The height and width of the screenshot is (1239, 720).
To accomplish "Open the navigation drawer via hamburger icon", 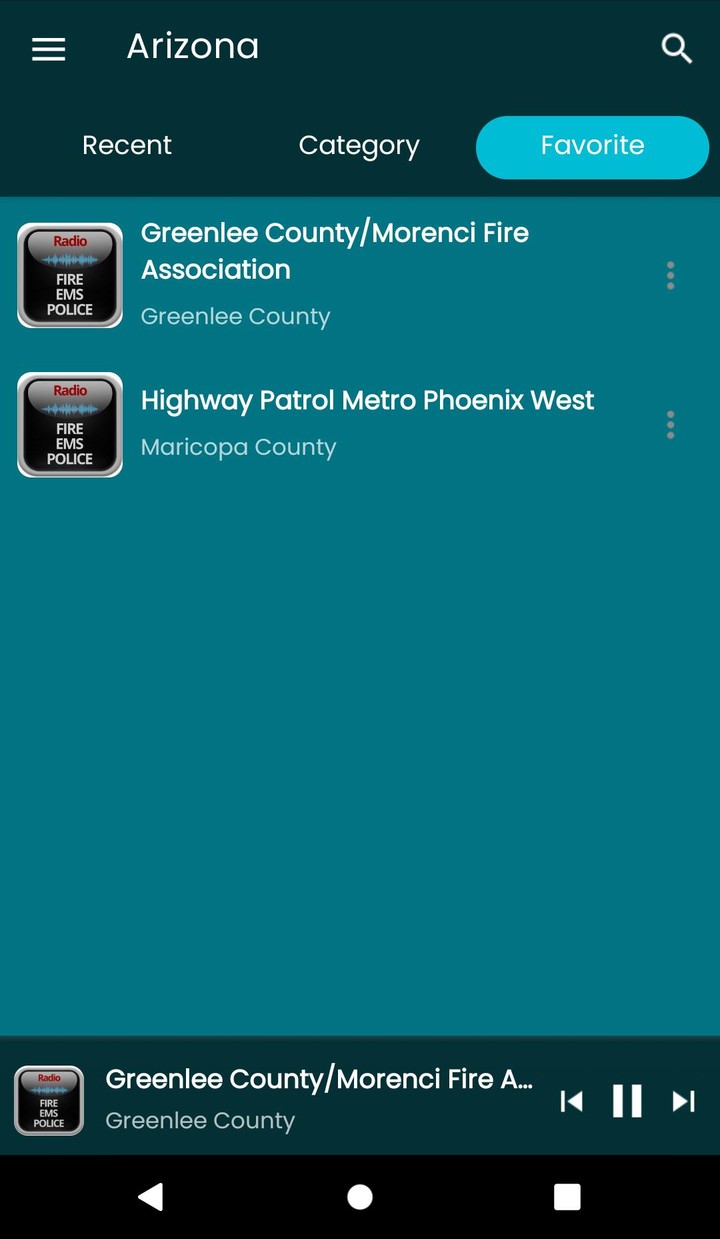I will tap(48, 49).
